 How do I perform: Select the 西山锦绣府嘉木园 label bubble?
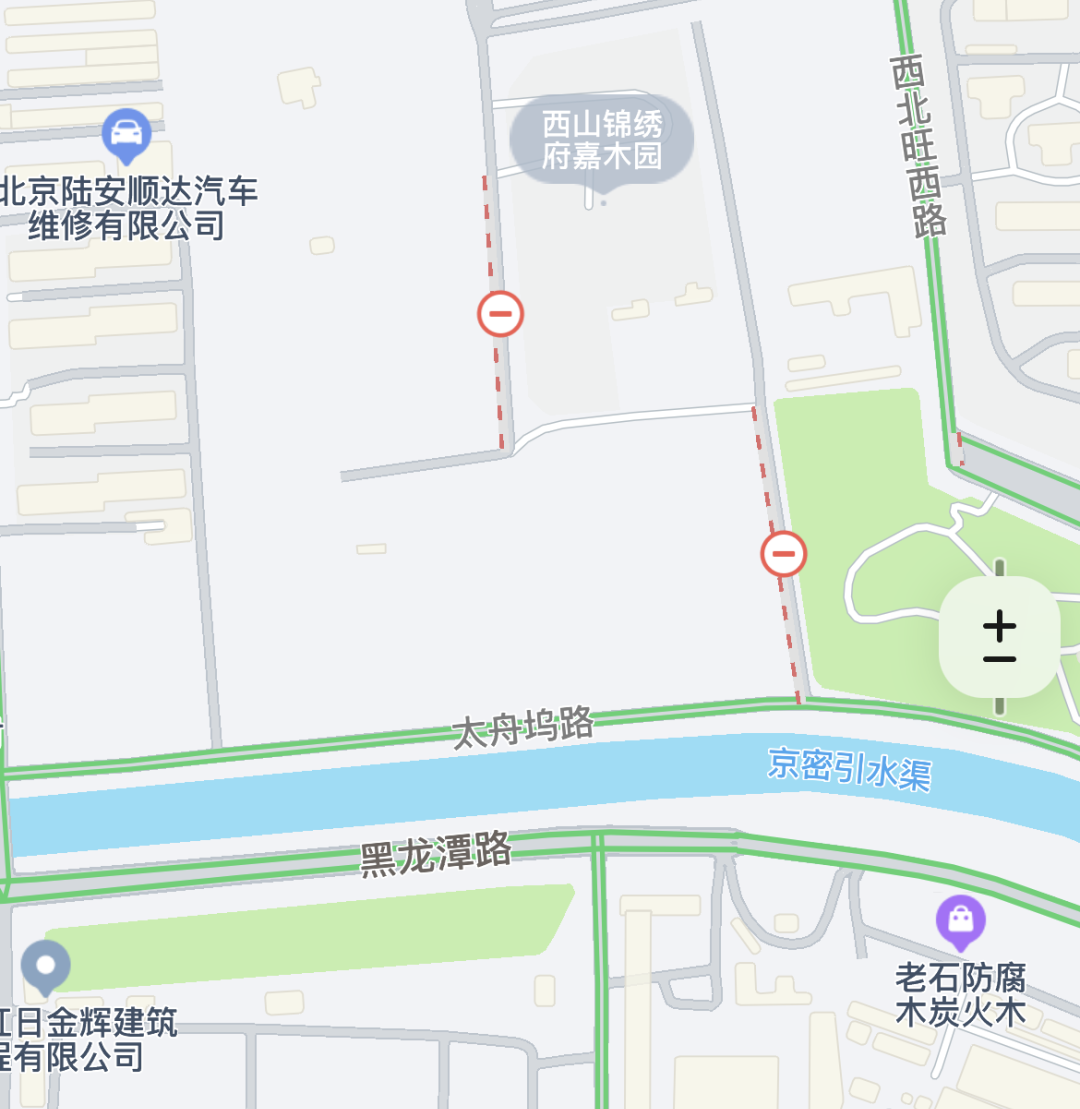coord(602,140)
